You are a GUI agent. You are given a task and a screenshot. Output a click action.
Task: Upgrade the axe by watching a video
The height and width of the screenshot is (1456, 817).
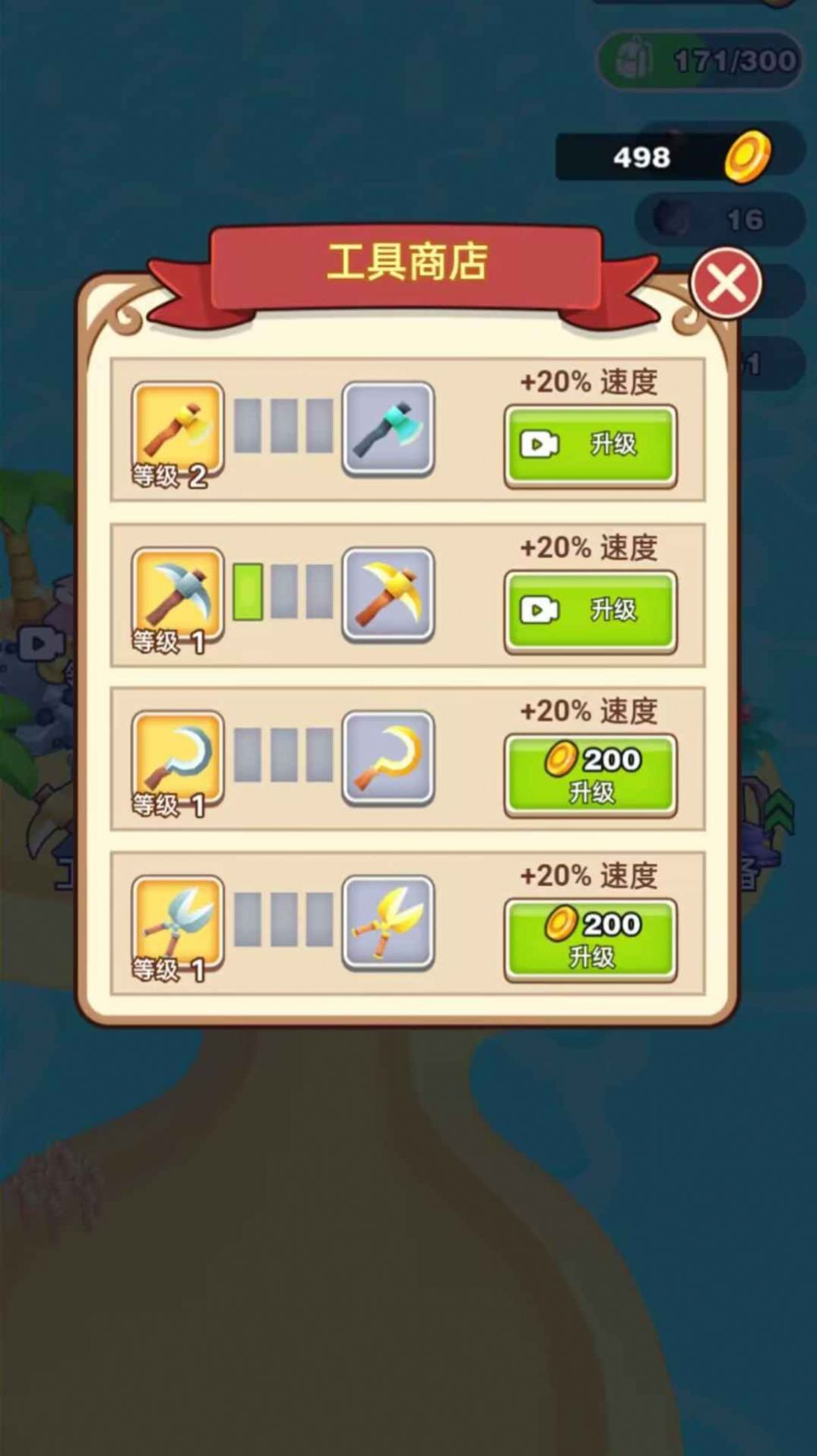(x=590, y=445)
